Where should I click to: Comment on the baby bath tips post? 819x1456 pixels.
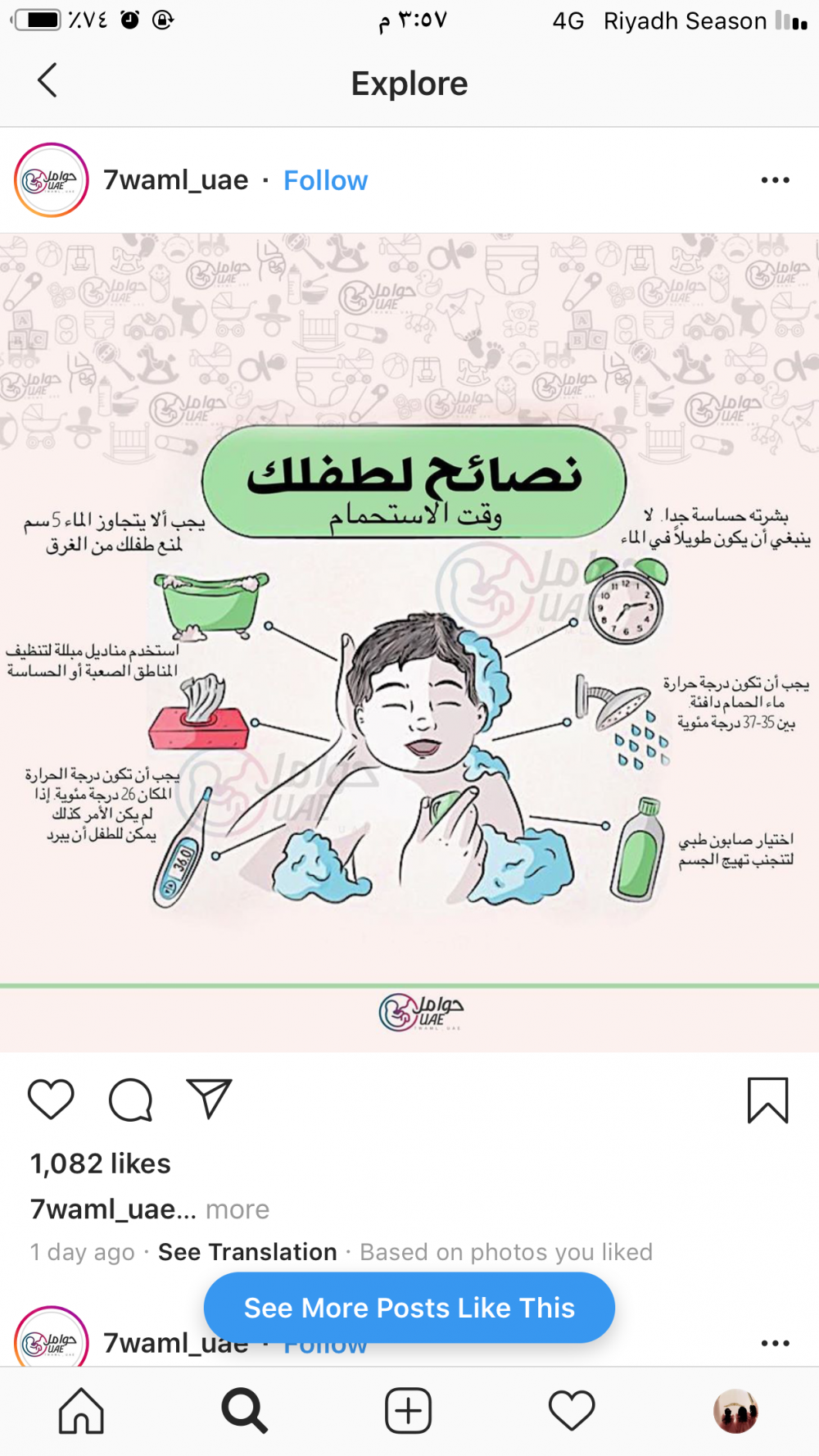(x=131, y=1100)
